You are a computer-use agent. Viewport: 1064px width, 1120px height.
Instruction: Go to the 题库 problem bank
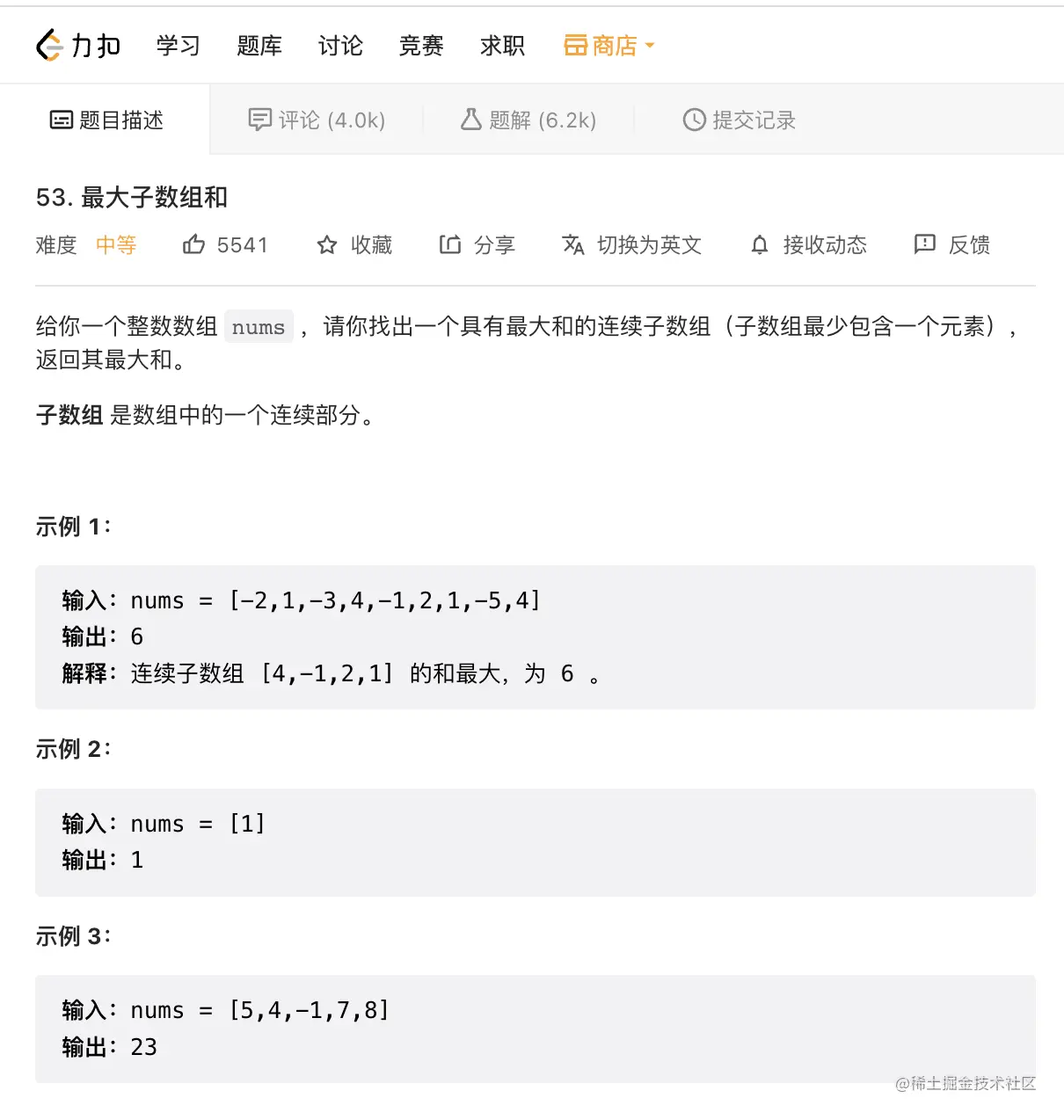[x=259, y=46]
